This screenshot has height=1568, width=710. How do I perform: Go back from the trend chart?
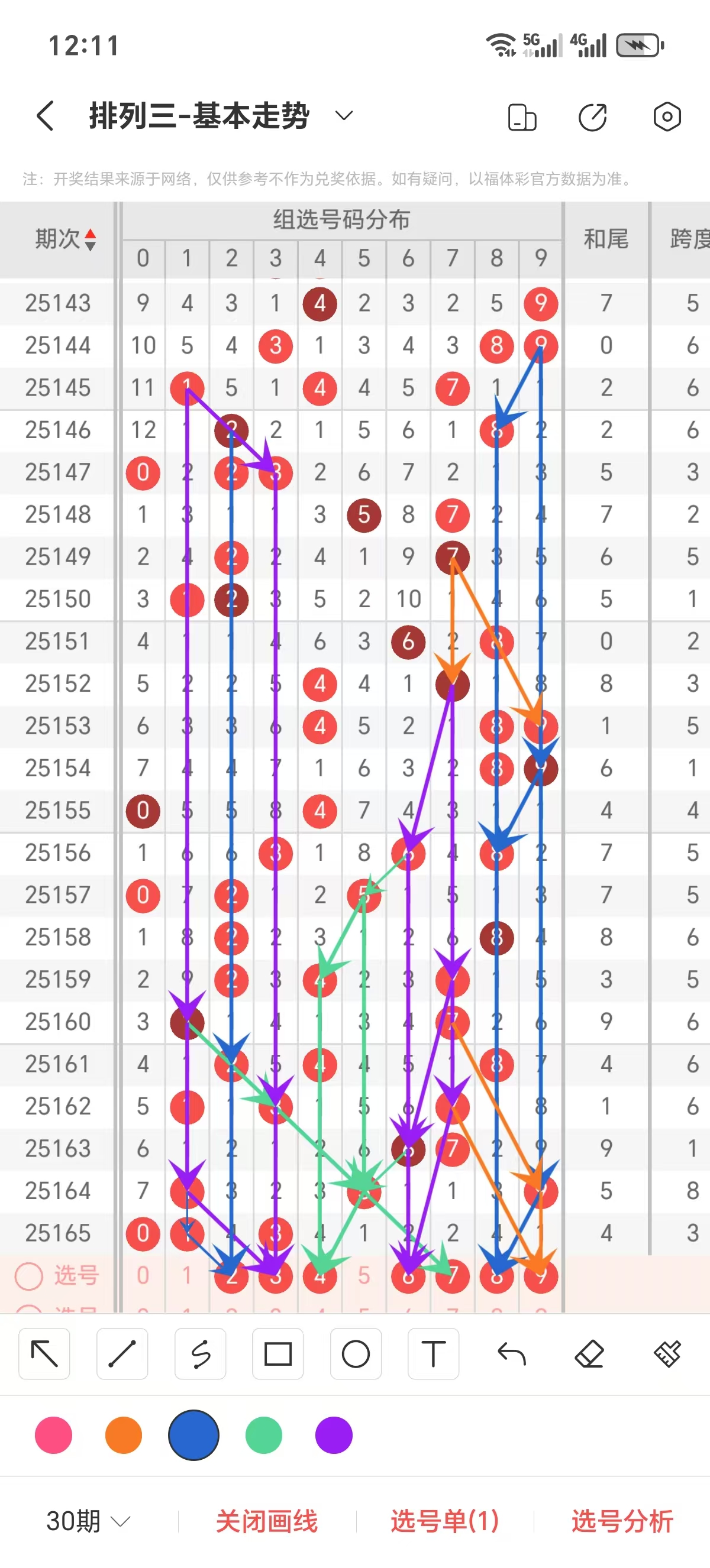click(46, 116)
